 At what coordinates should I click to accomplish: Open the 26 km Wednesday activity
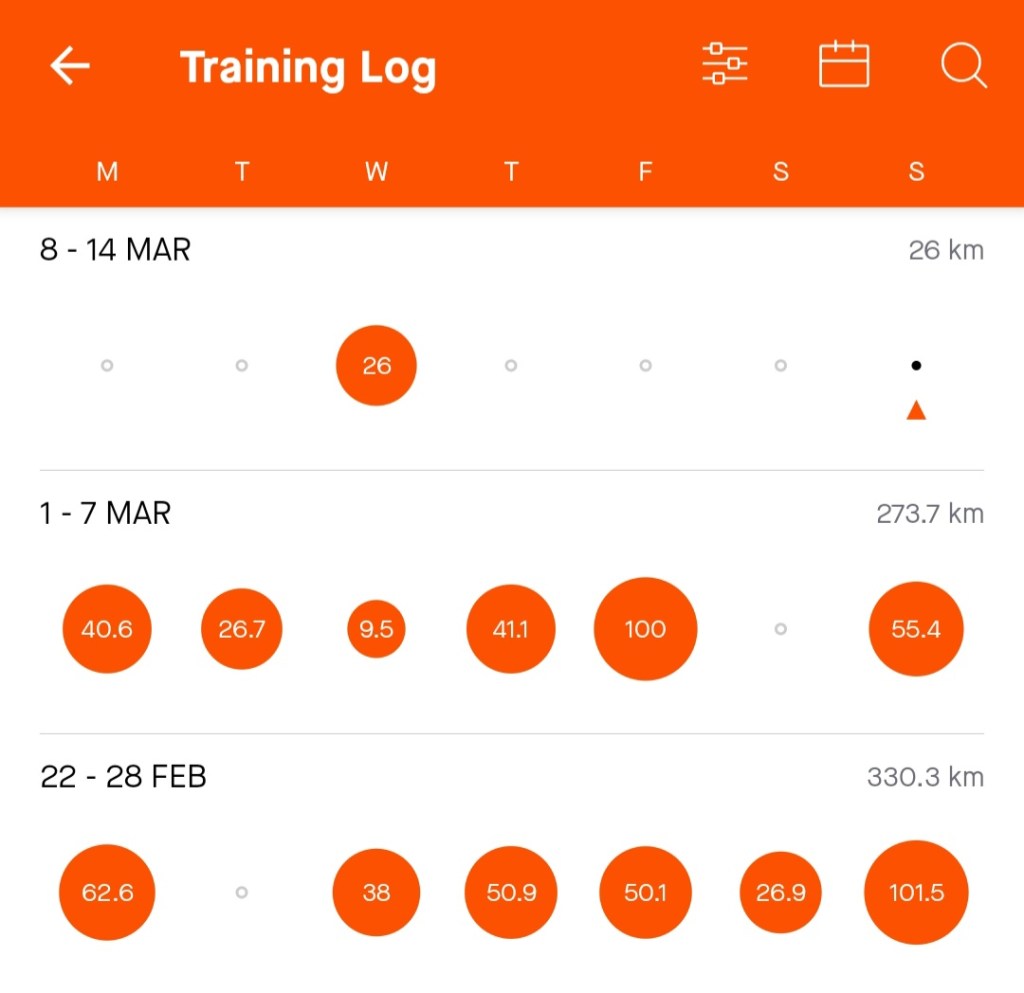click(376, 366)
